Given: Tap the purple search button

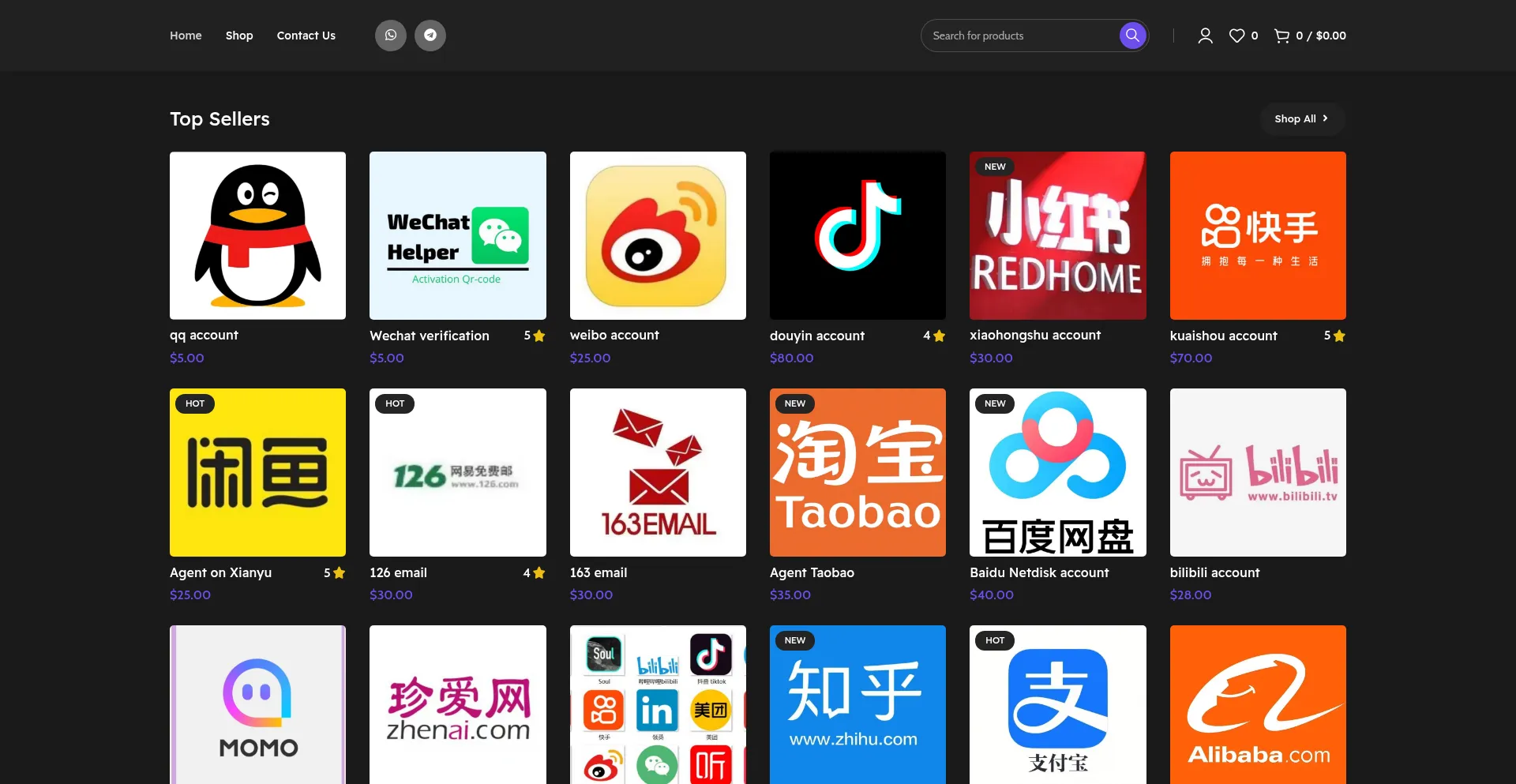Looking at the screenshot, I should coord(1132,36).
